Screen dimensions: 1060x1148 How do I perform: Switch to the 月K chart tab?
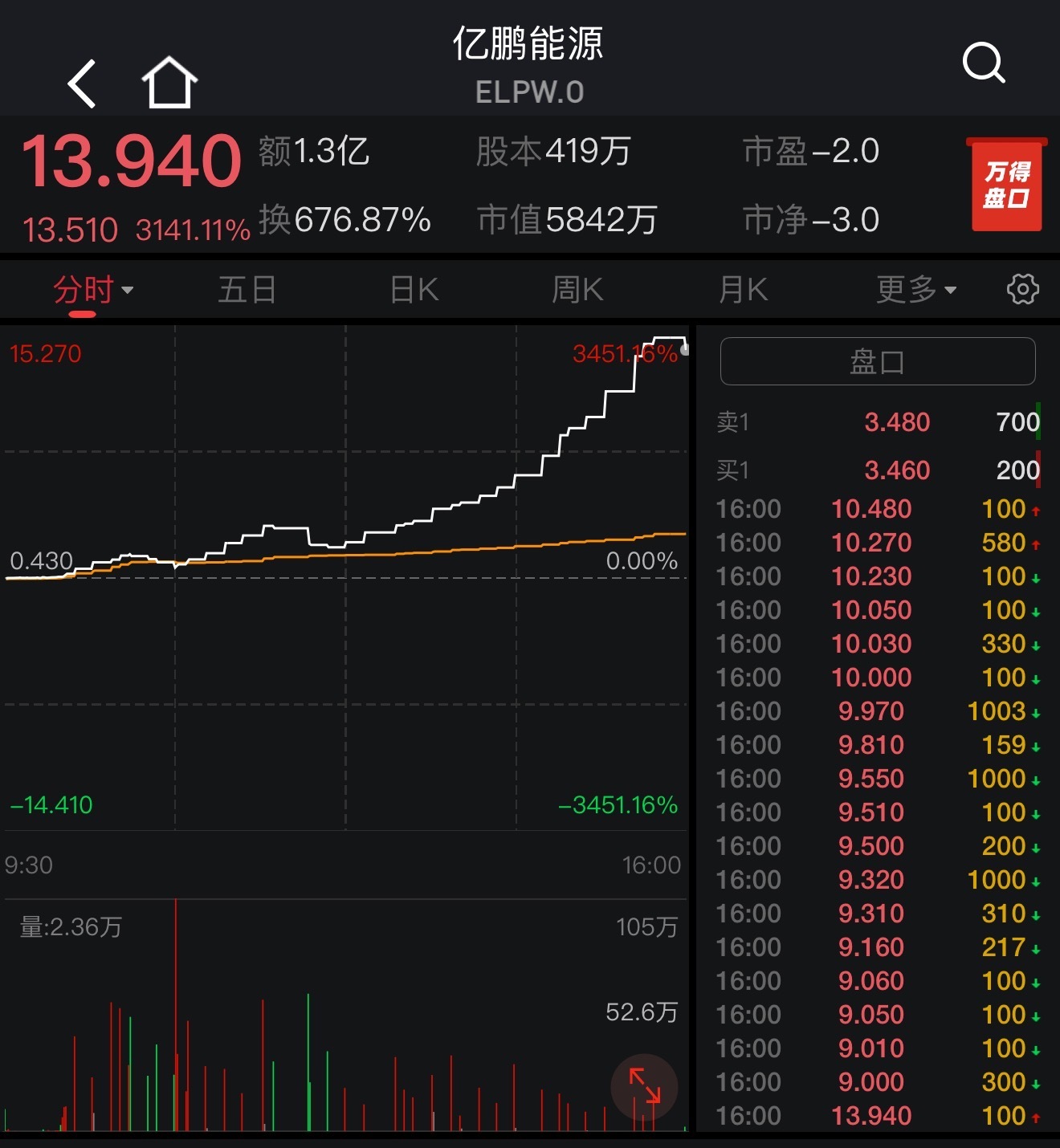coord(743,290)
